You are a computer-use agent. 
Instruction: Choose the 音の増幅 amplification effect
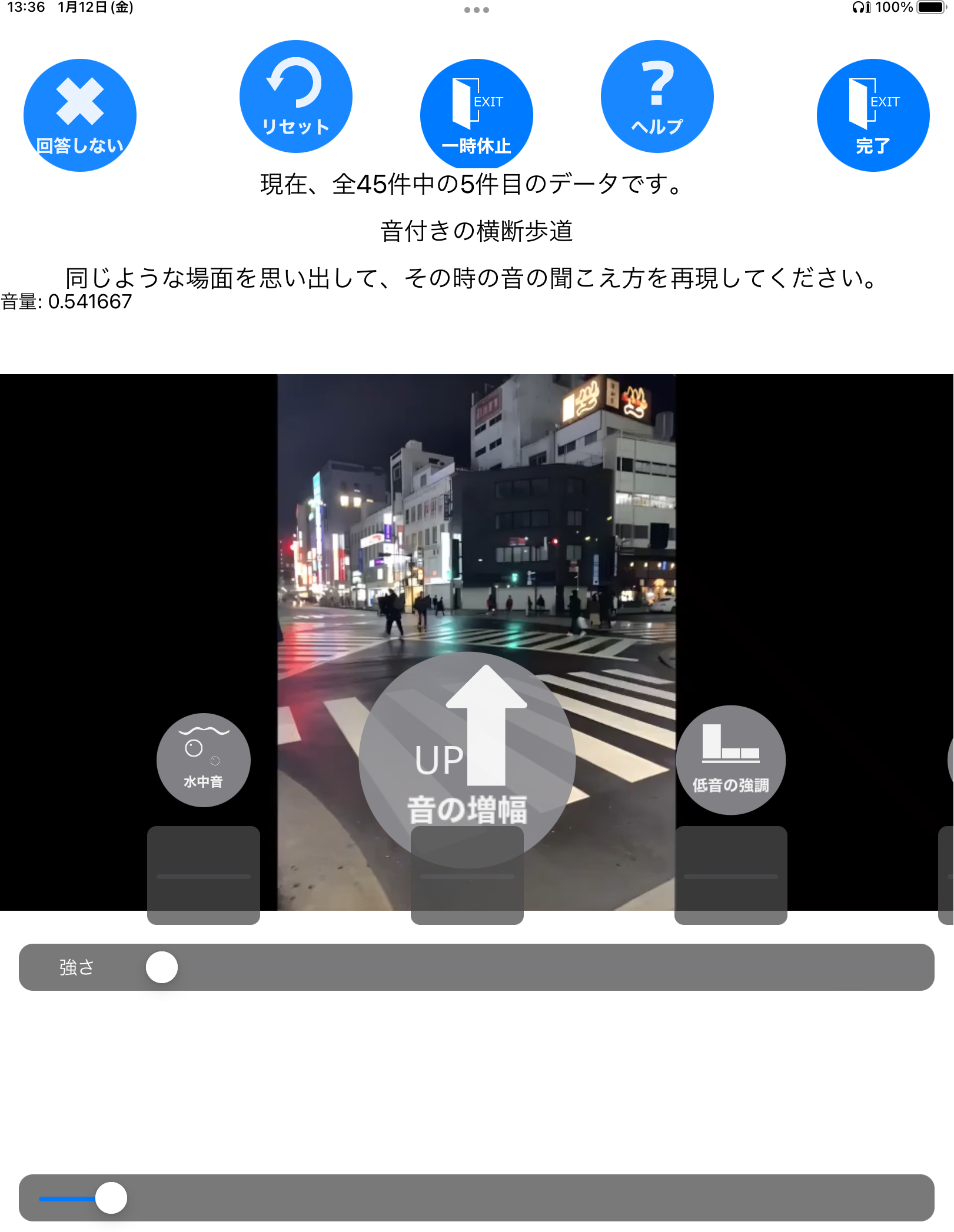(x=467, y=760)
